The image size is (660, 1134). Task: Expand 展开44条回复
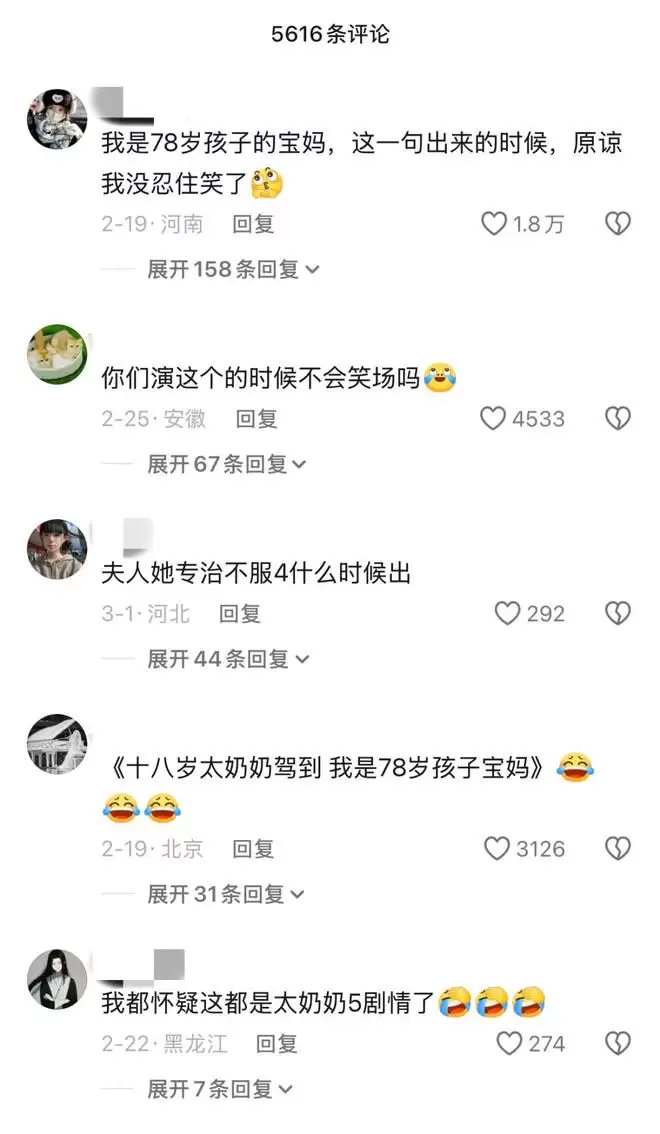pos(229,659)
